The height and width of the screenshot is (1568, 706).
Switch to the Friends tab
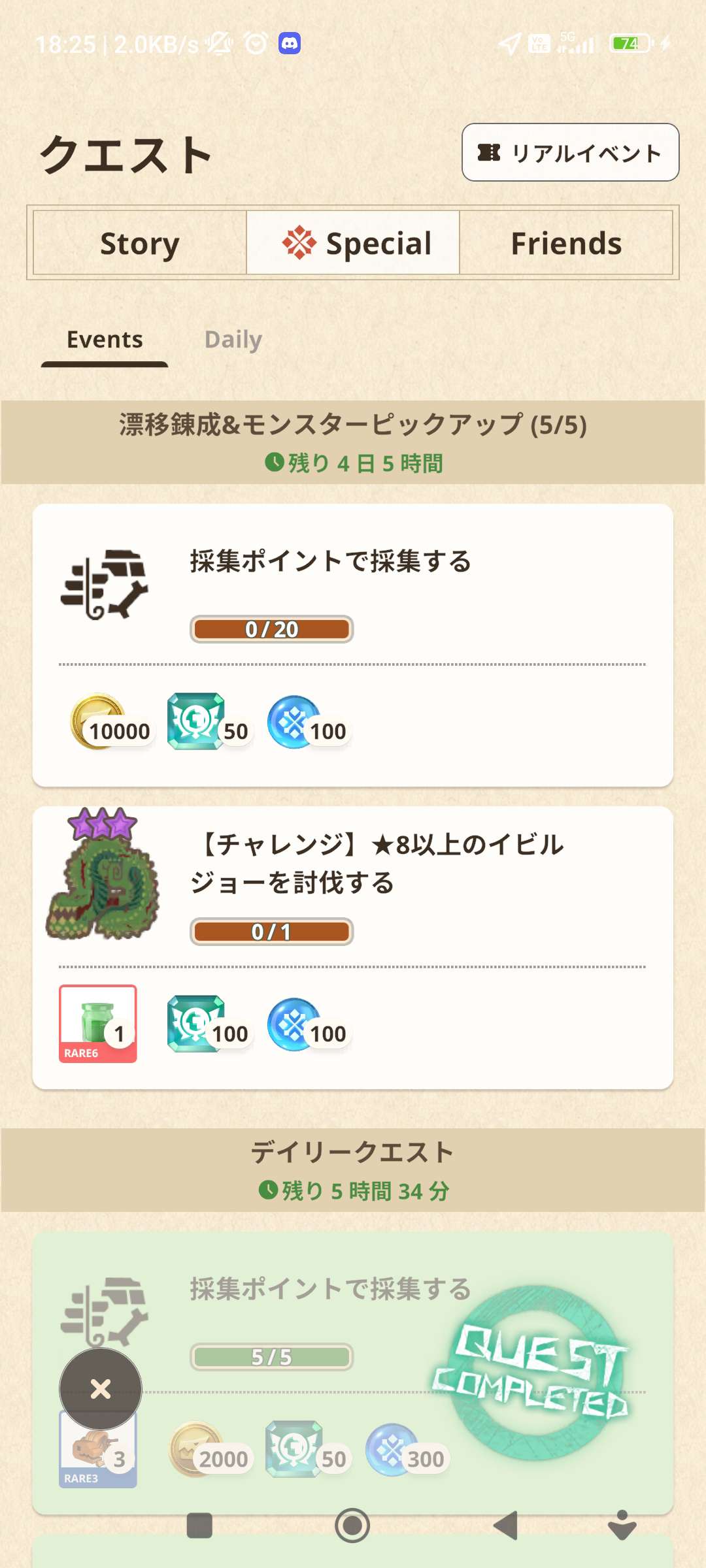coord(566,243)
